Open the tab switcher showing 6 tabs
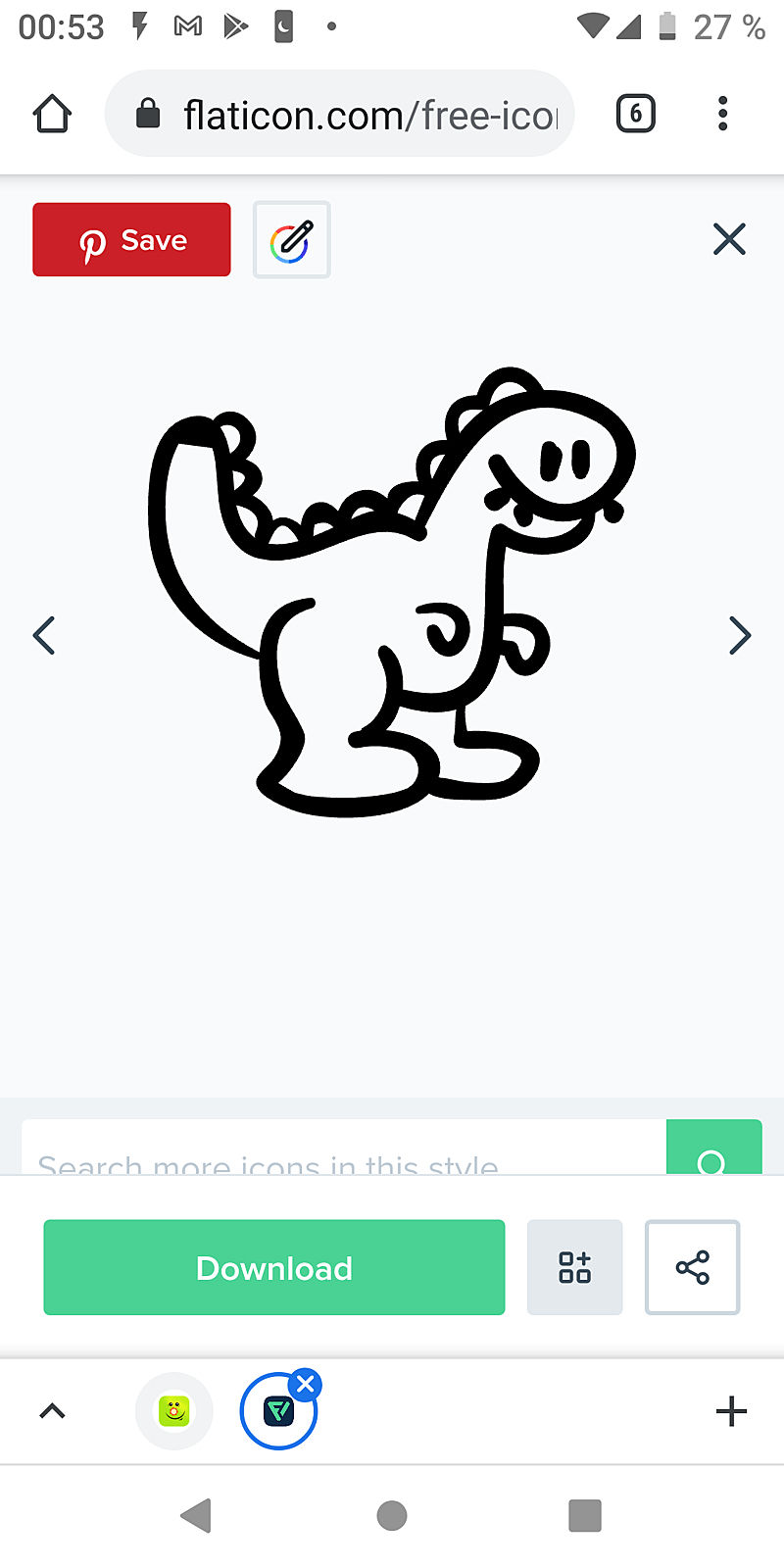 pyautogui.click(x=635, y=114)
